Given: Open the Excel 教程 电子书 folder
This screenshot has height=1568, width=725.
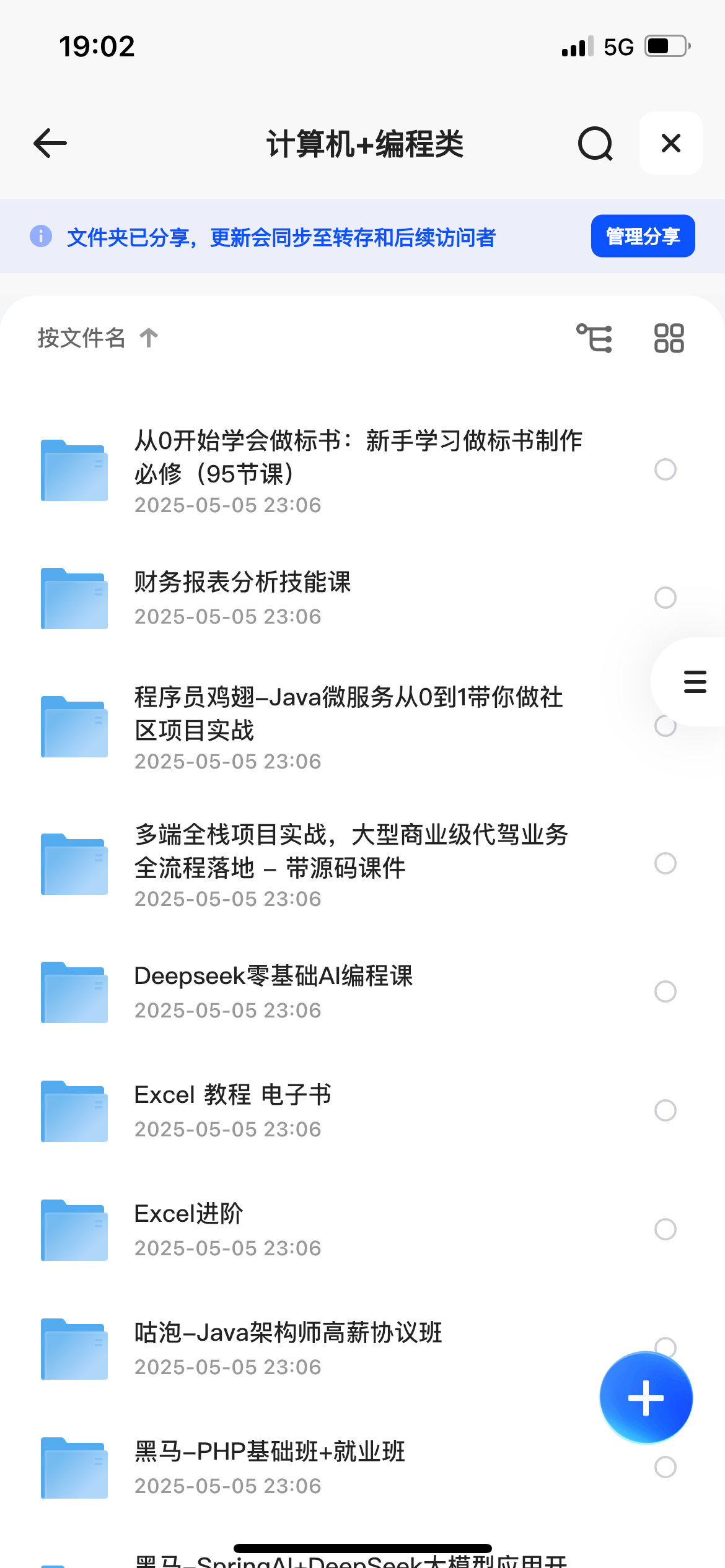Looking at the screenshot, I should pos(233,1095).
